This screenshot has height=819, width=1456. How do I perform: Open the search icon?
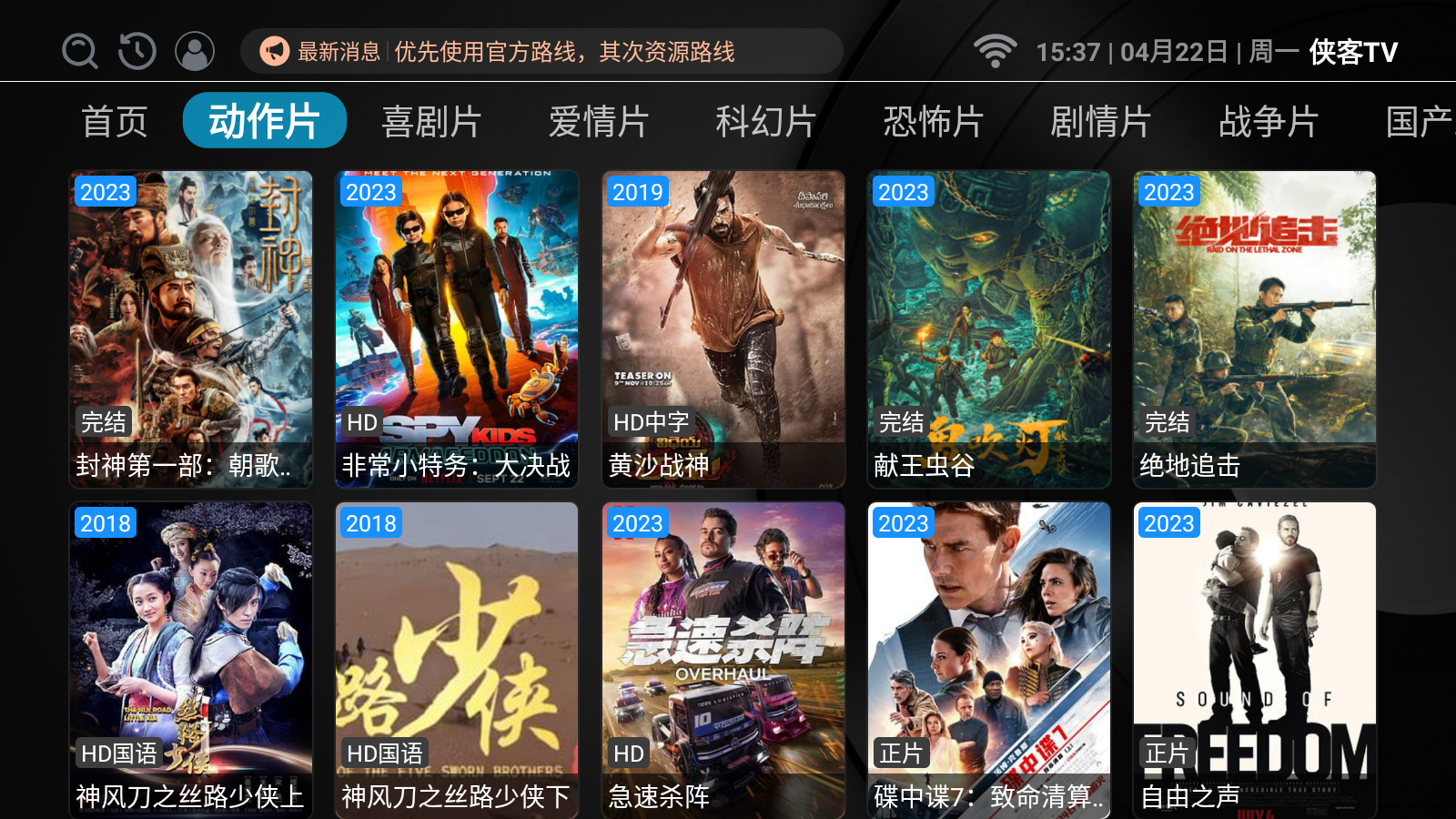click(x=80, y=51)
